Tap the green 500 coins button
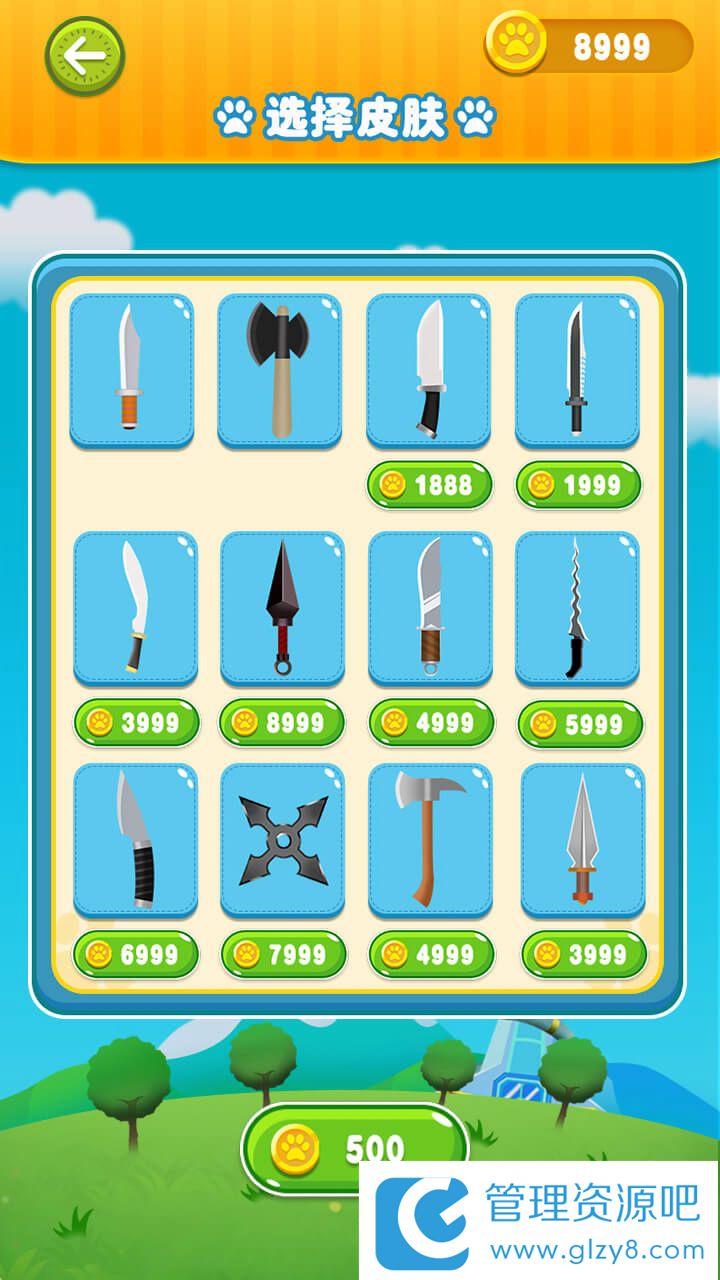Screen dimensions: 720x1280 (355, 1150)
